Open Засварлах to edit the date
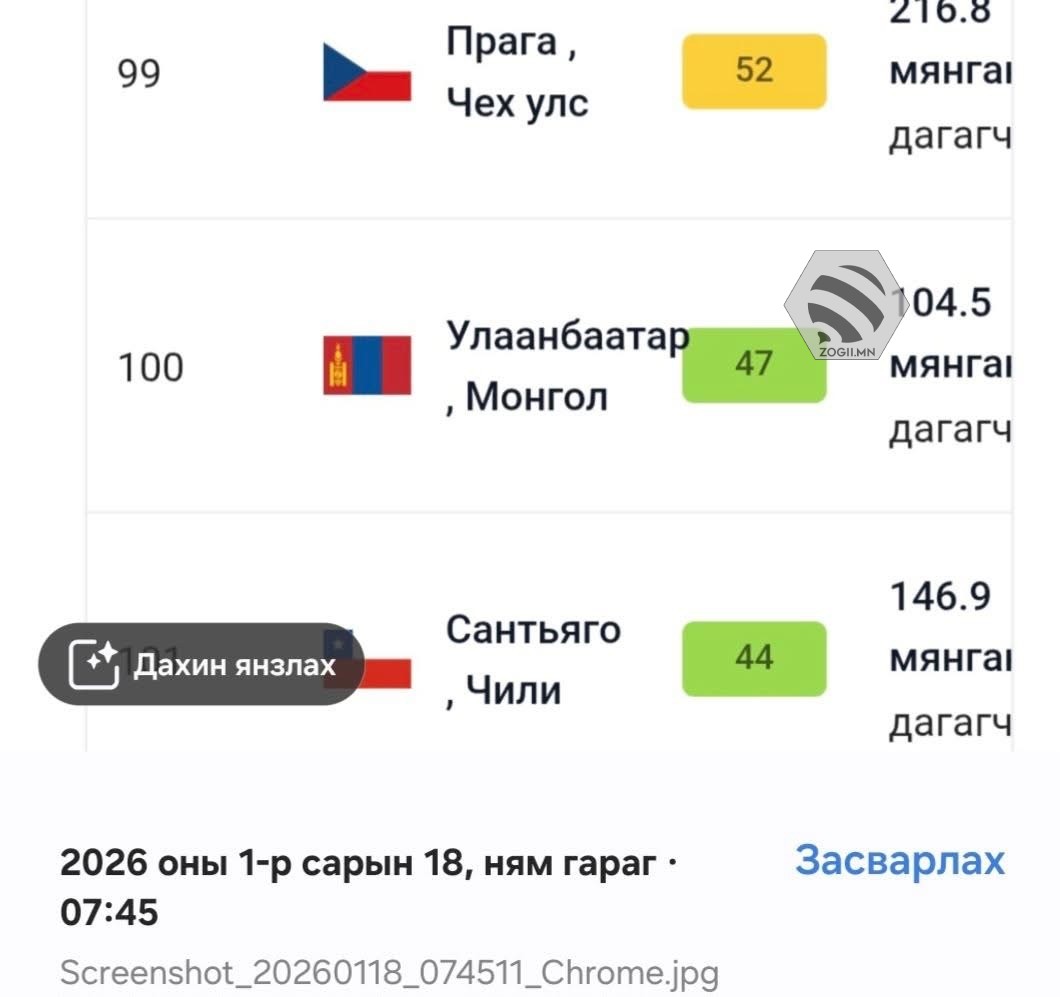Screen dimensions: 1060x997 (x=899, y=861)
